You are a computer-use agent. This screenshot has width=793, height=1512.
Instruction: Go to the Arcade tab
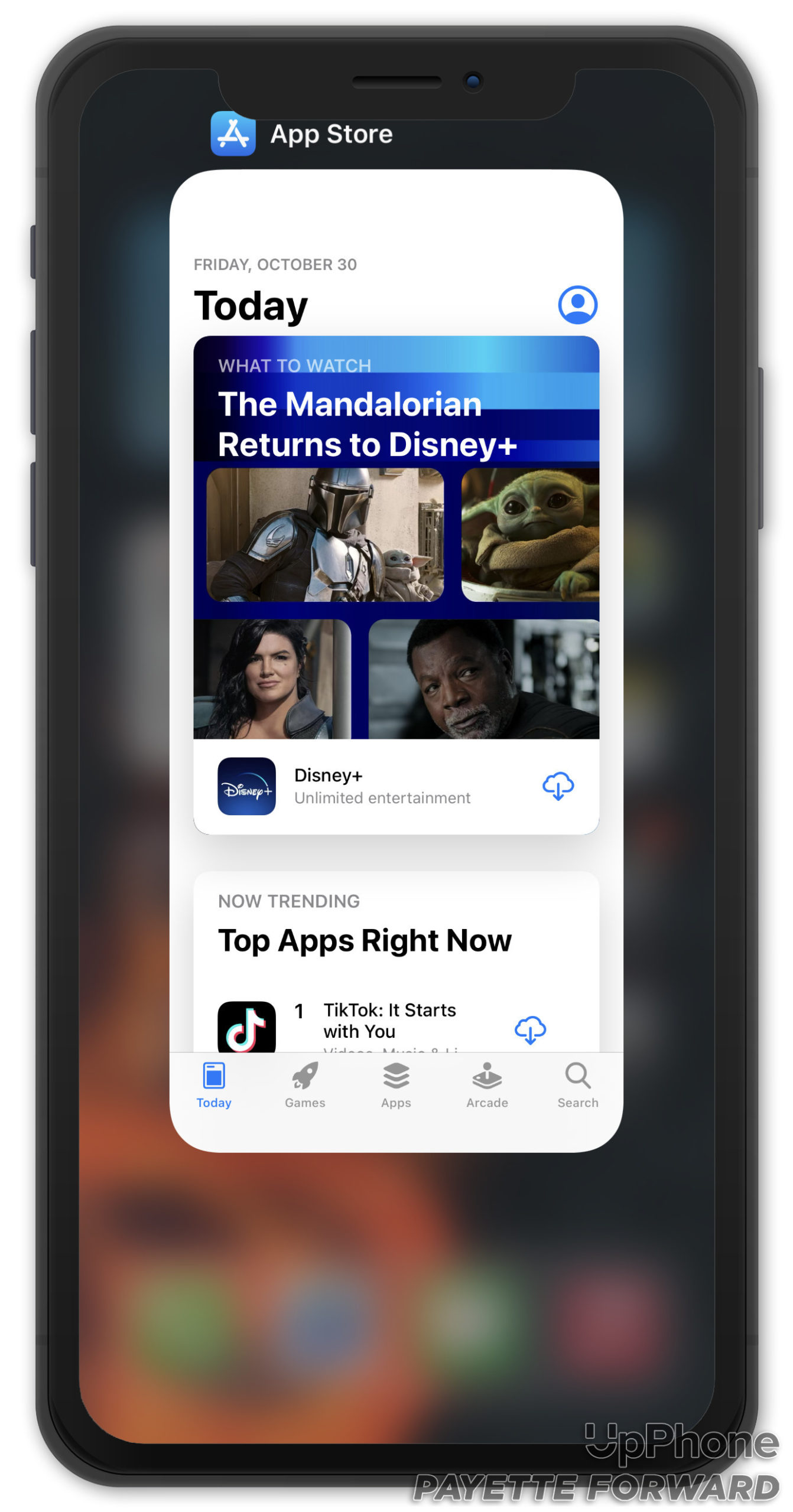click(487, 1084)
